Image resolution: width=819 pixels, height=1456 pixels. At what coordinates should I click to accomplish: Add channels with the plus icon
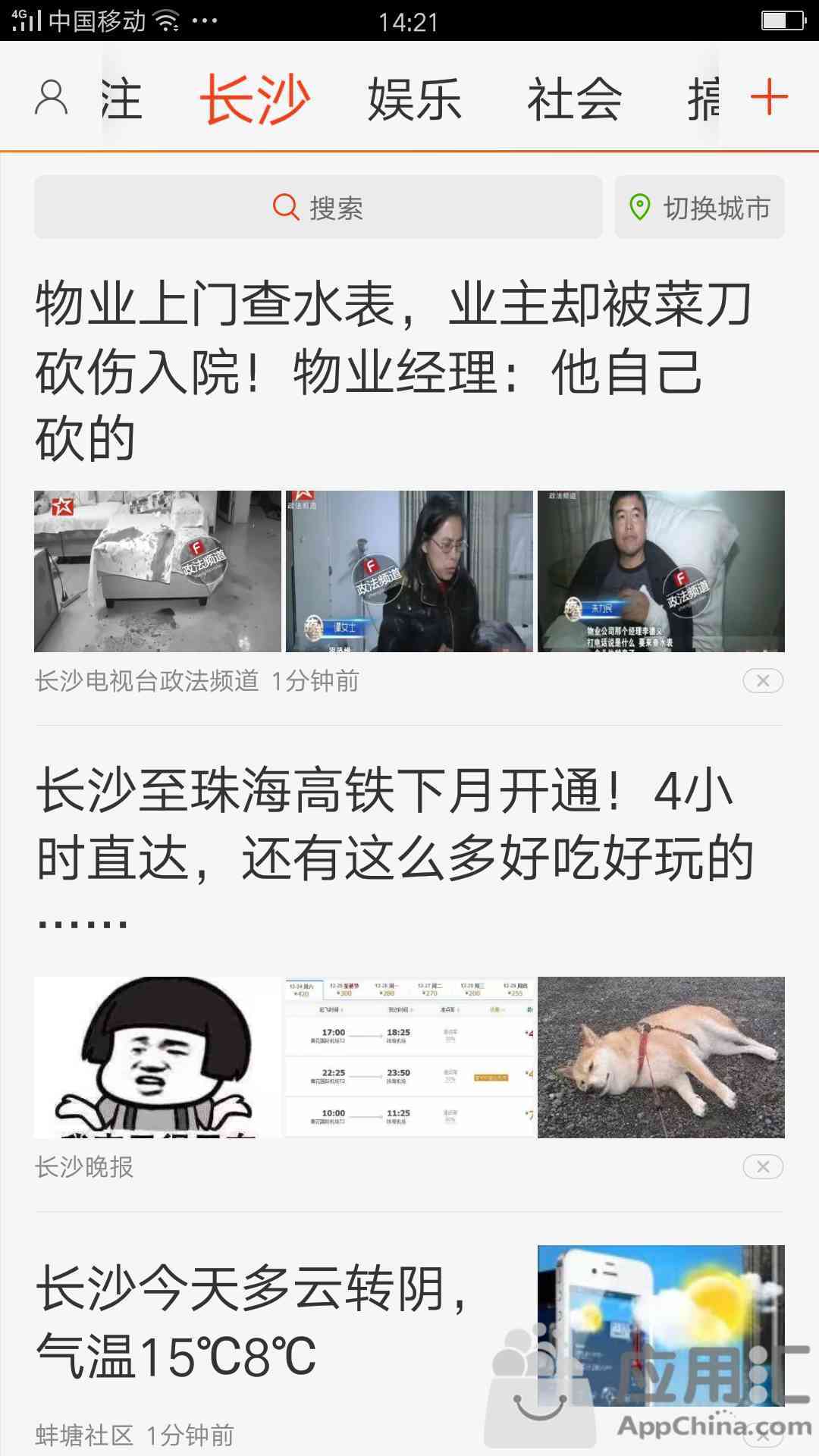point(769,97)
